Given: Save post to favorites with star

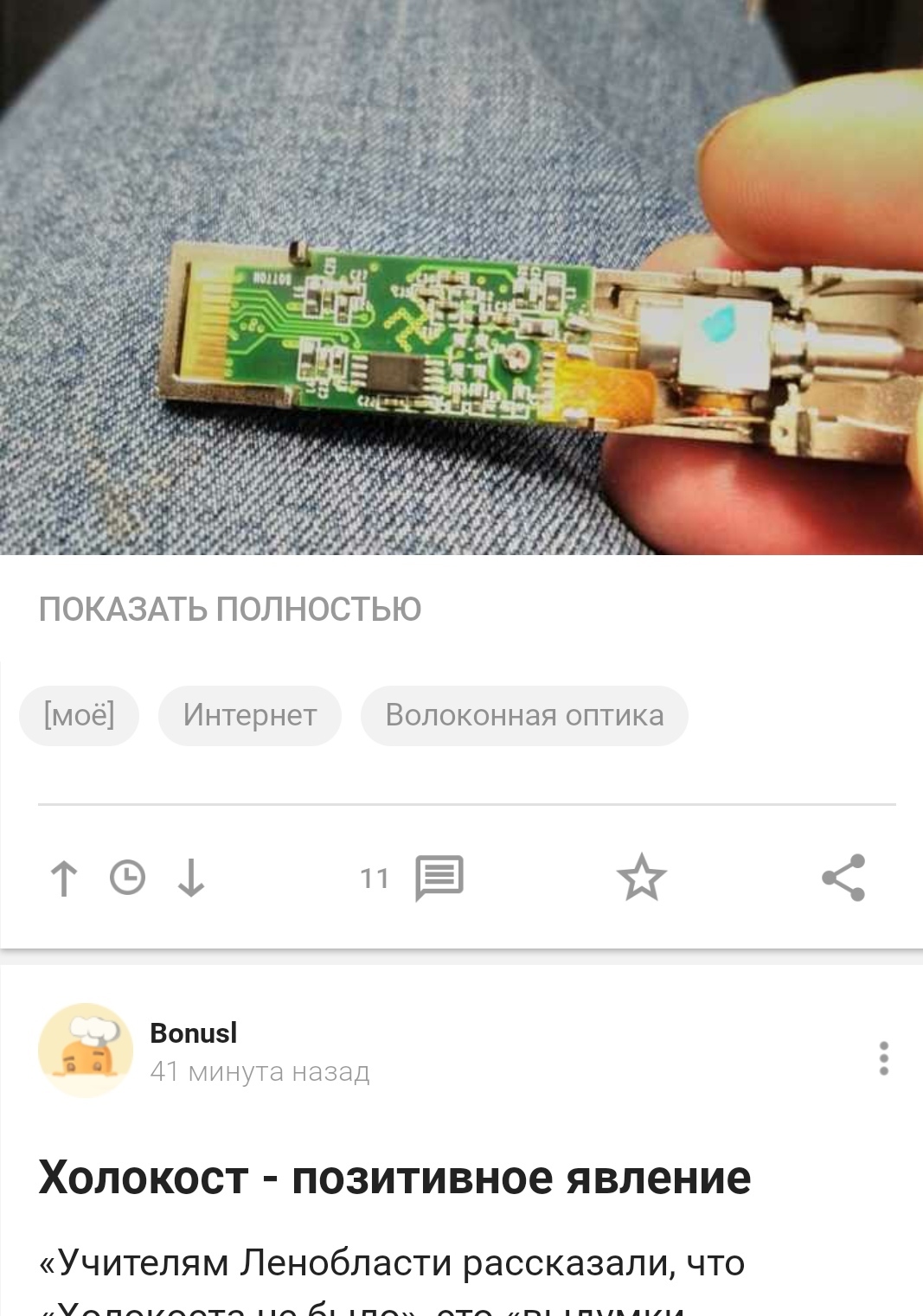Looking at the screenshot, I should [641, 878].
